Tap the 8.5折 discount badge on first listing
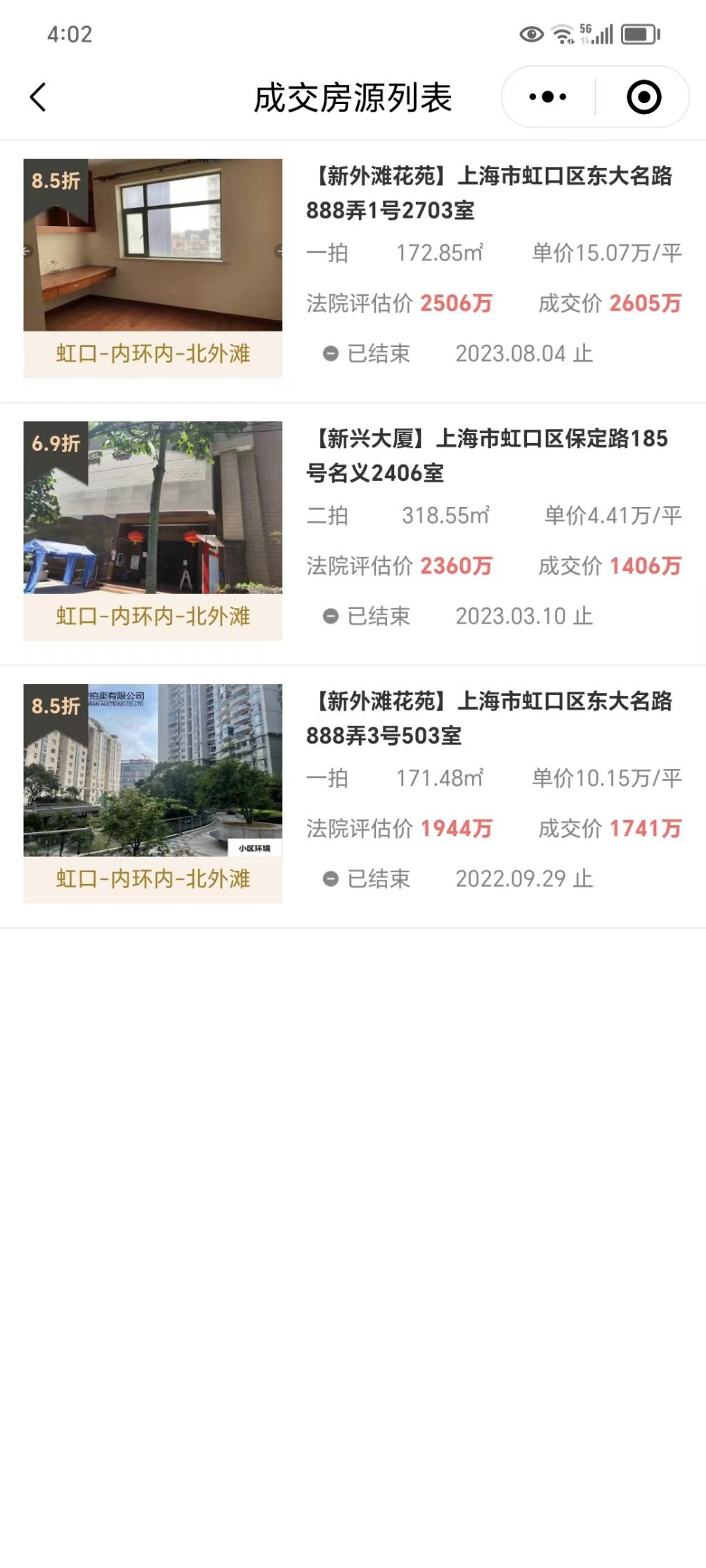The height and width of the screenshot is (1568, 706). click(55, 181)
